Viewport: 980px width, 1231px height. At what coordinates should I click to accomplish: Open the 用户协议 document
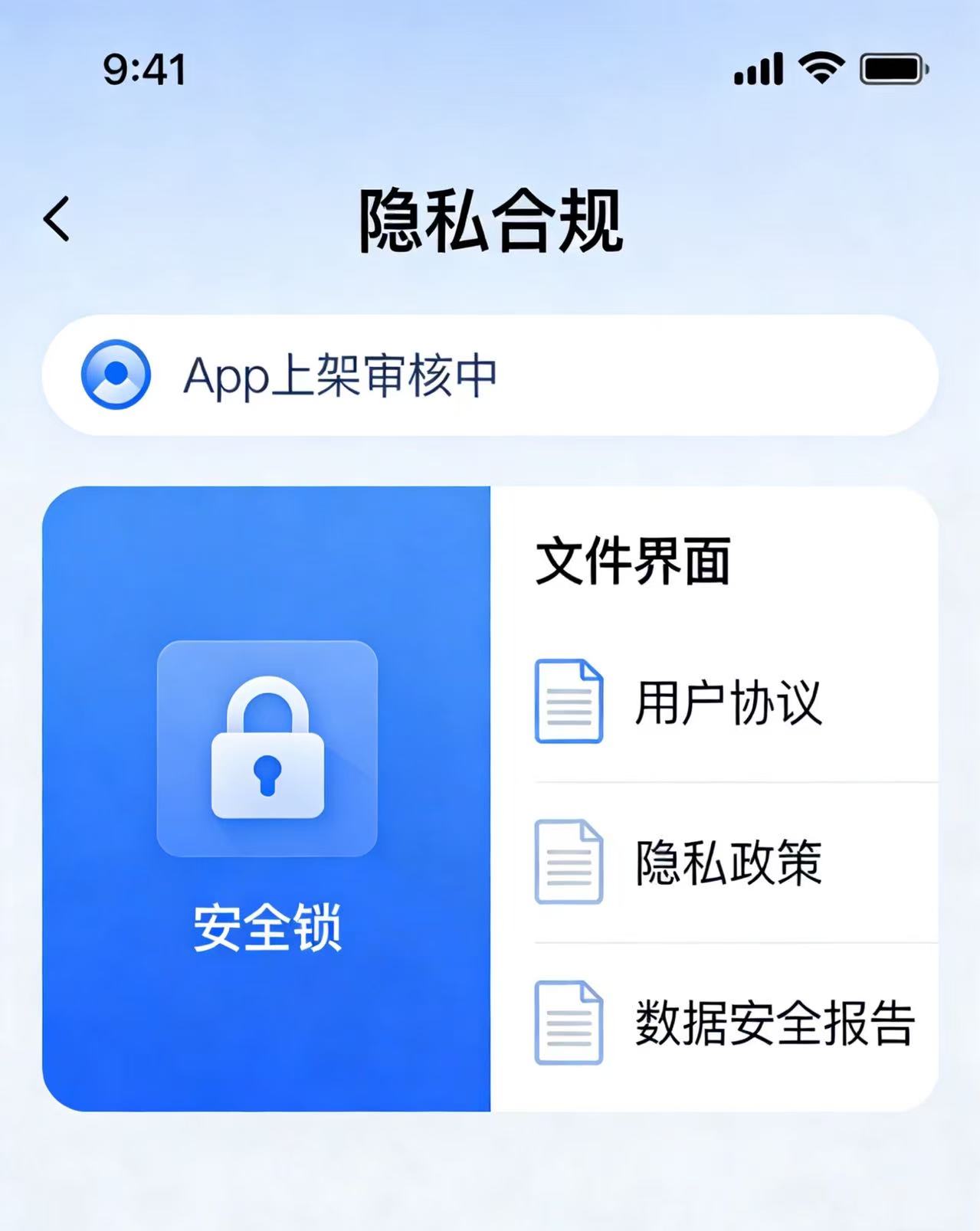(x=728, y=702)
